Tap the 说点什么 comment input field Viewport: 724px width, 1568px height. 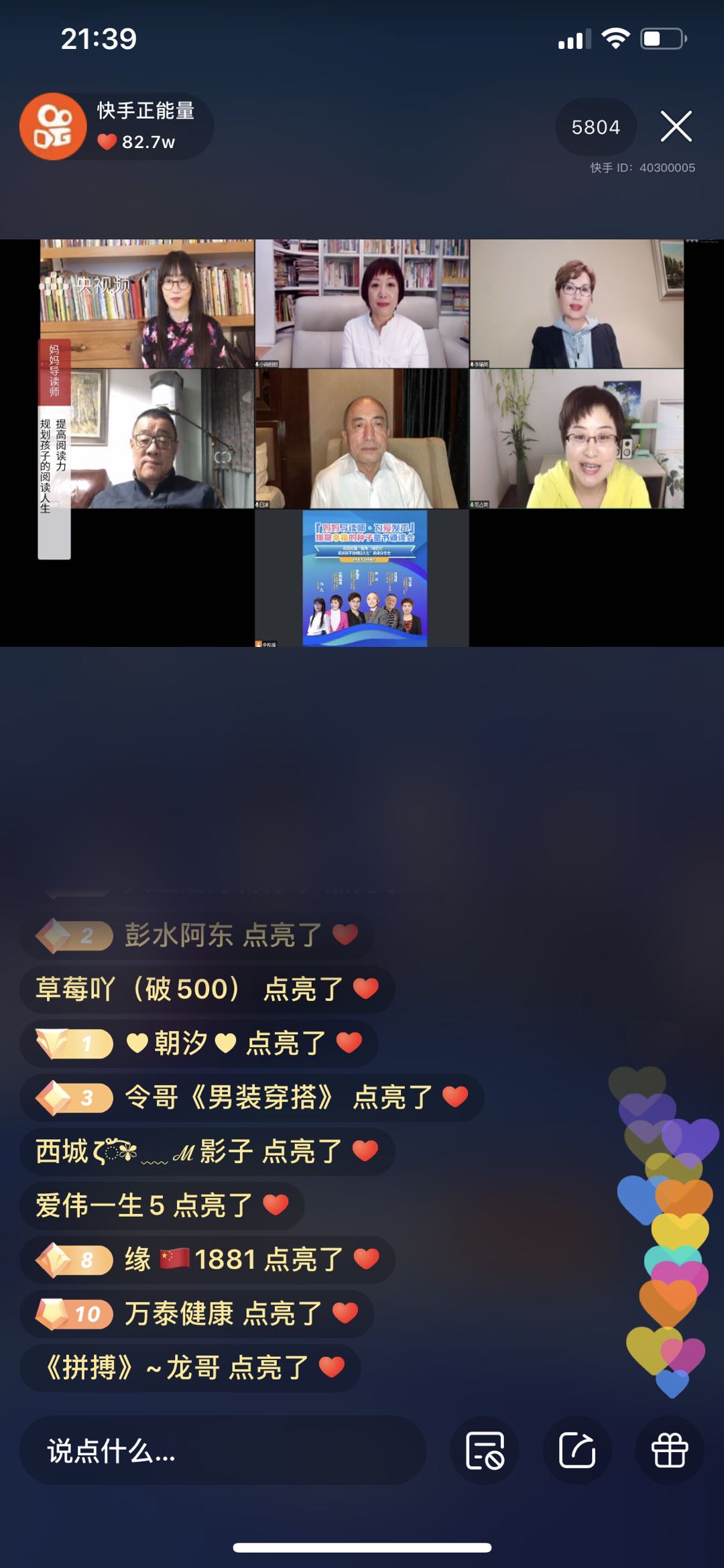click(x=221, y=1451)
